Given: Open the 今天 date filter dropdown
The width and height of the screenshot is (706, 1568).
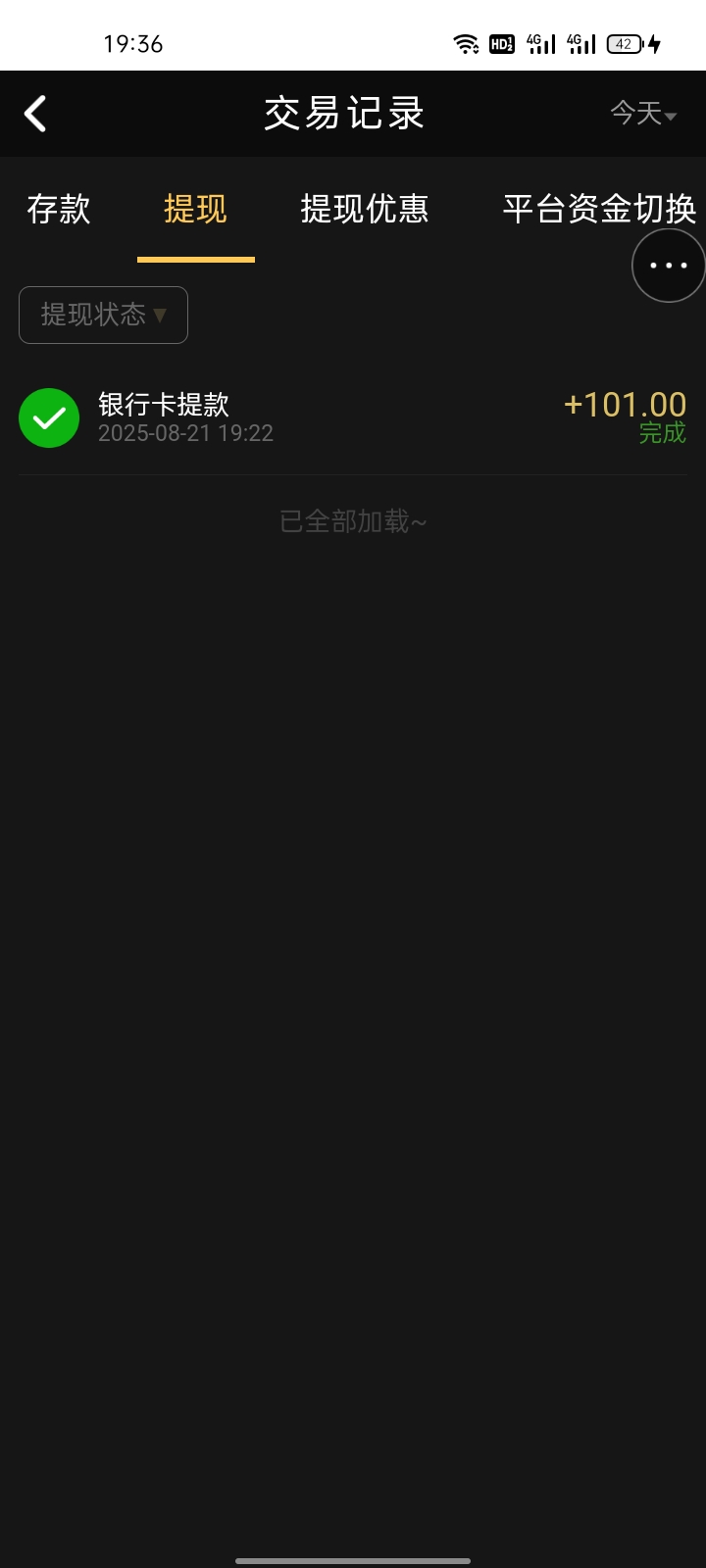Looking at the screenshot, I should click(x=643, y=114).
